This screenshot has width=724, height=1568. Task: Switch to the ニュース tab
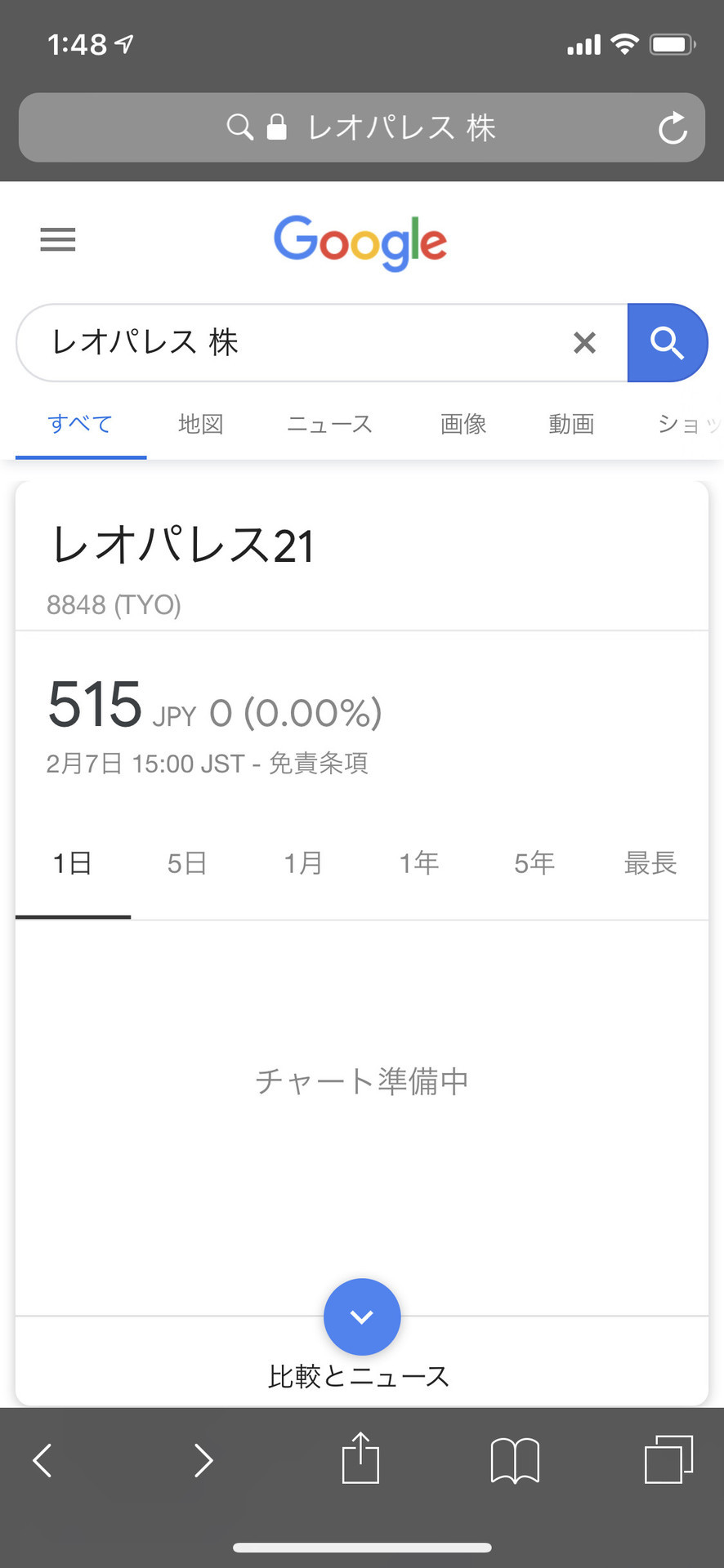pos(329,424)
